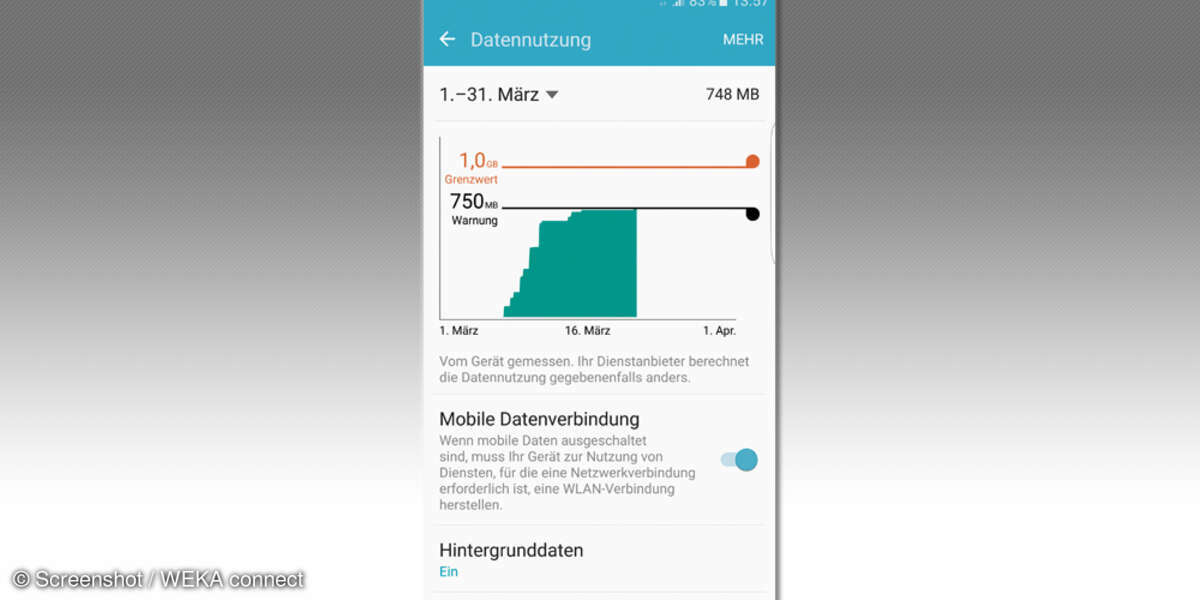The width and height of the screenshot is (1200, 600).
Task: Expand the 1.–31. März period dropdown
Action: tap(499, 94)
